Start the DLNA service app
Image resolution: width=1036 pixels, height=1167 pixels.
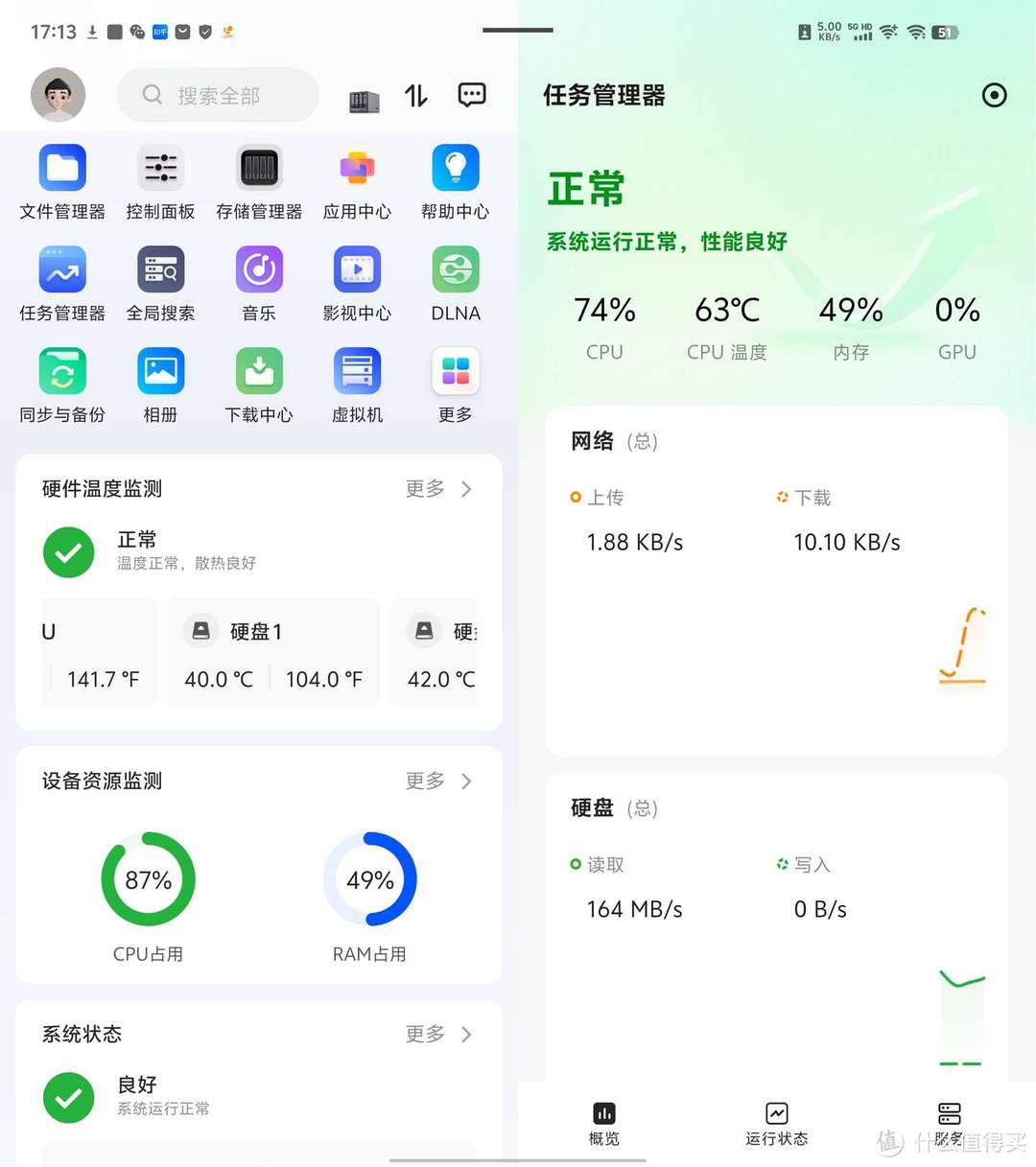pyautogui.click(x=455, y=283)
